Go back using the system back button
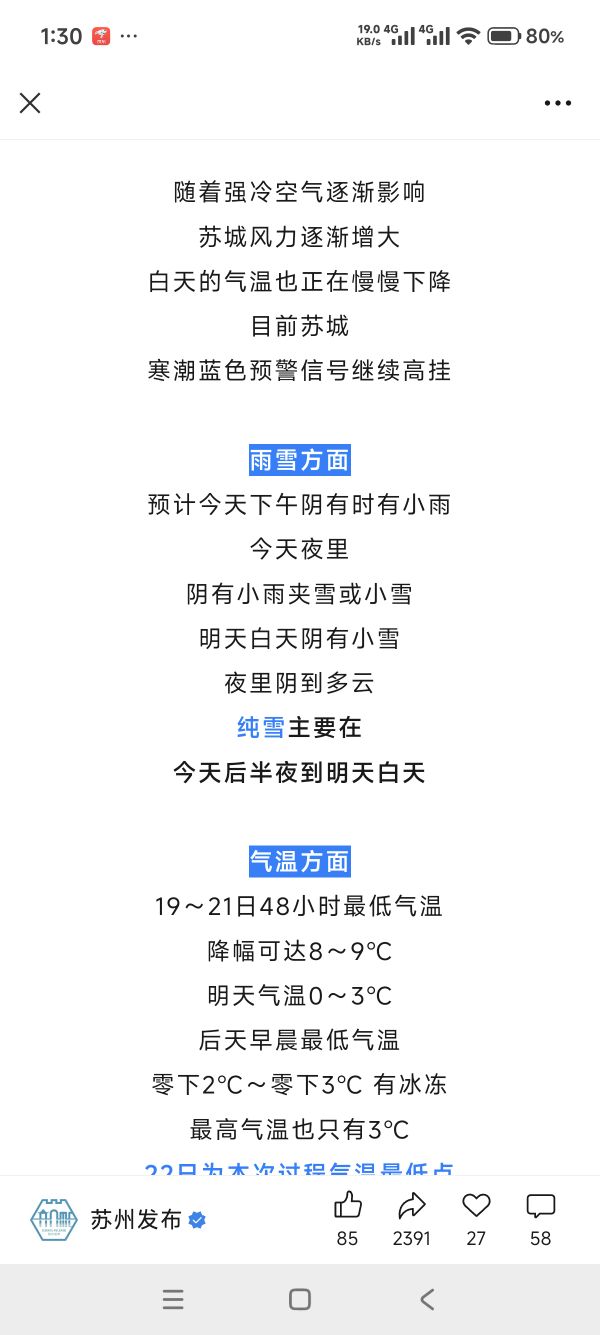Image resolution: width=600 pixels, height=1335 pixels. (x=427, y=1299)
